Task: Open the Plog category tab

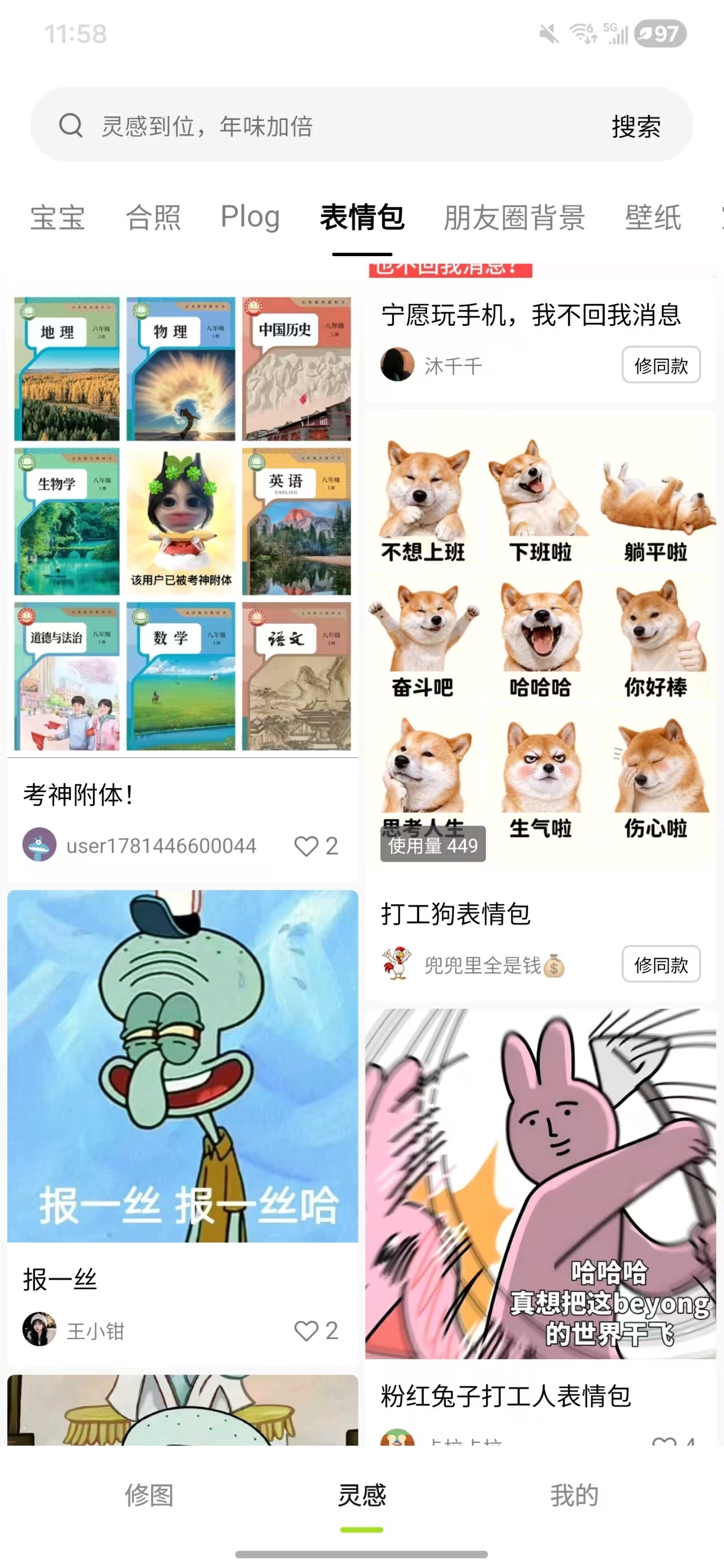Action: click(249, 217)
